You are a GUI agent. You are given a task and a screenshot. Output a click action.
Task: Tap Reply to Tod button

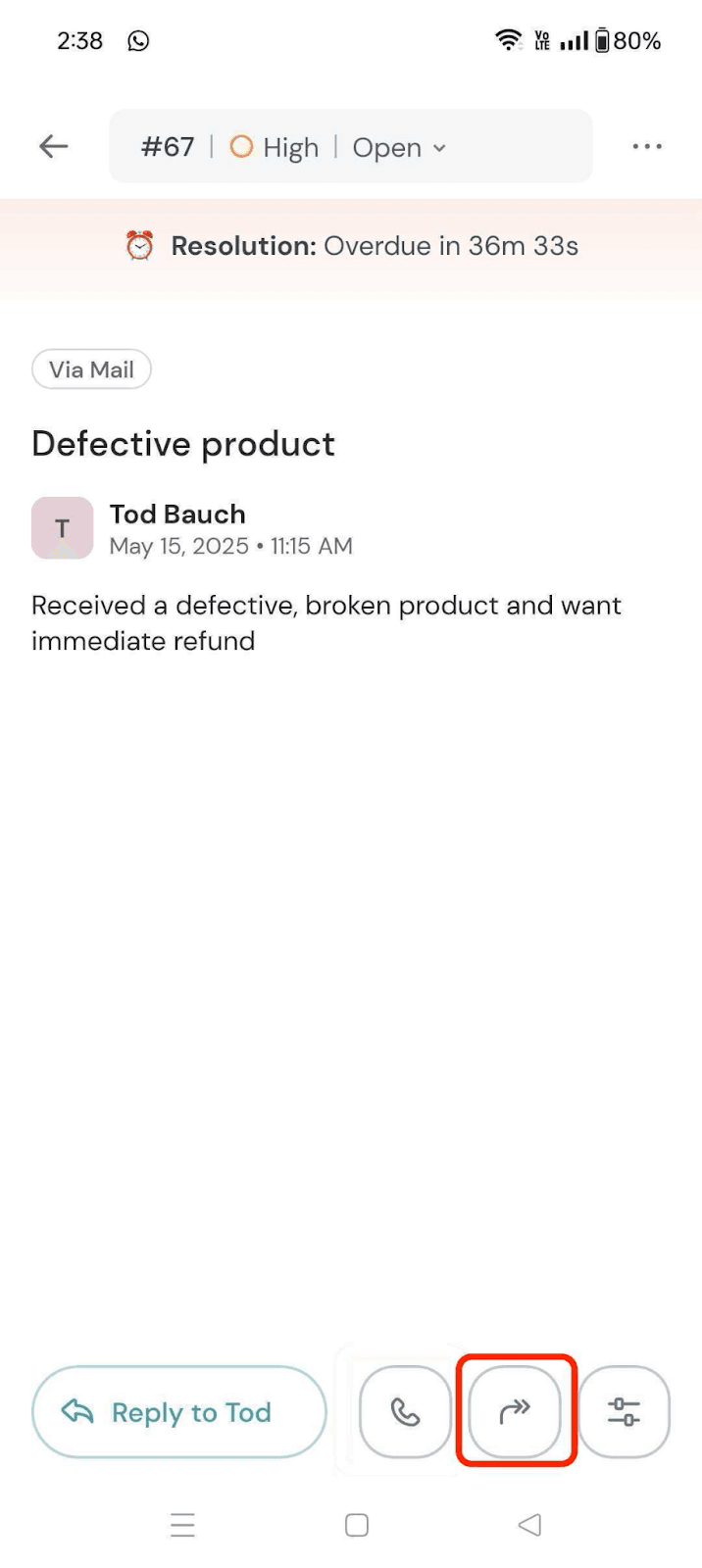178,1411
